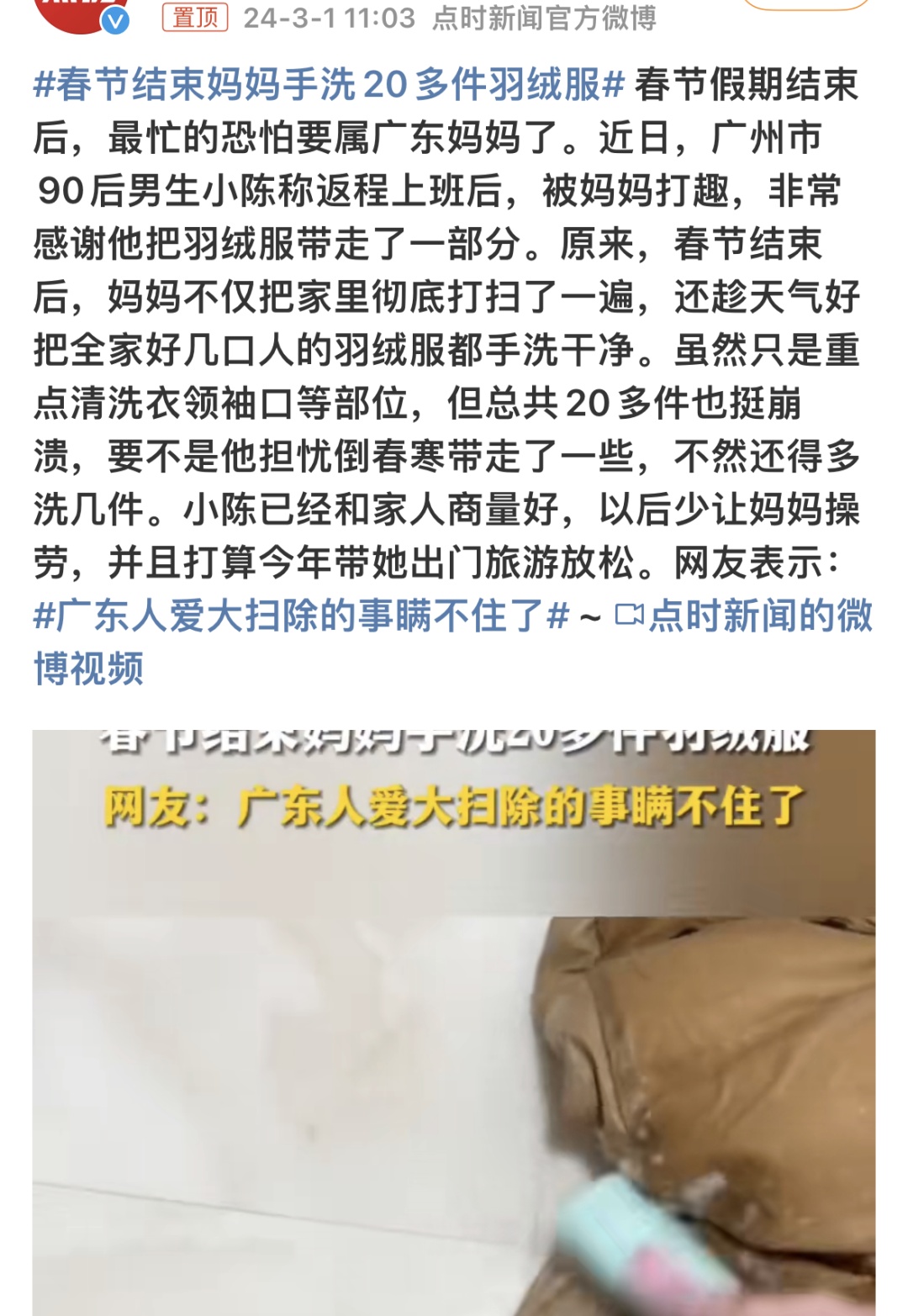Open hashtag #春节结束妈妈手洗20多件羽绒服#

328,85
